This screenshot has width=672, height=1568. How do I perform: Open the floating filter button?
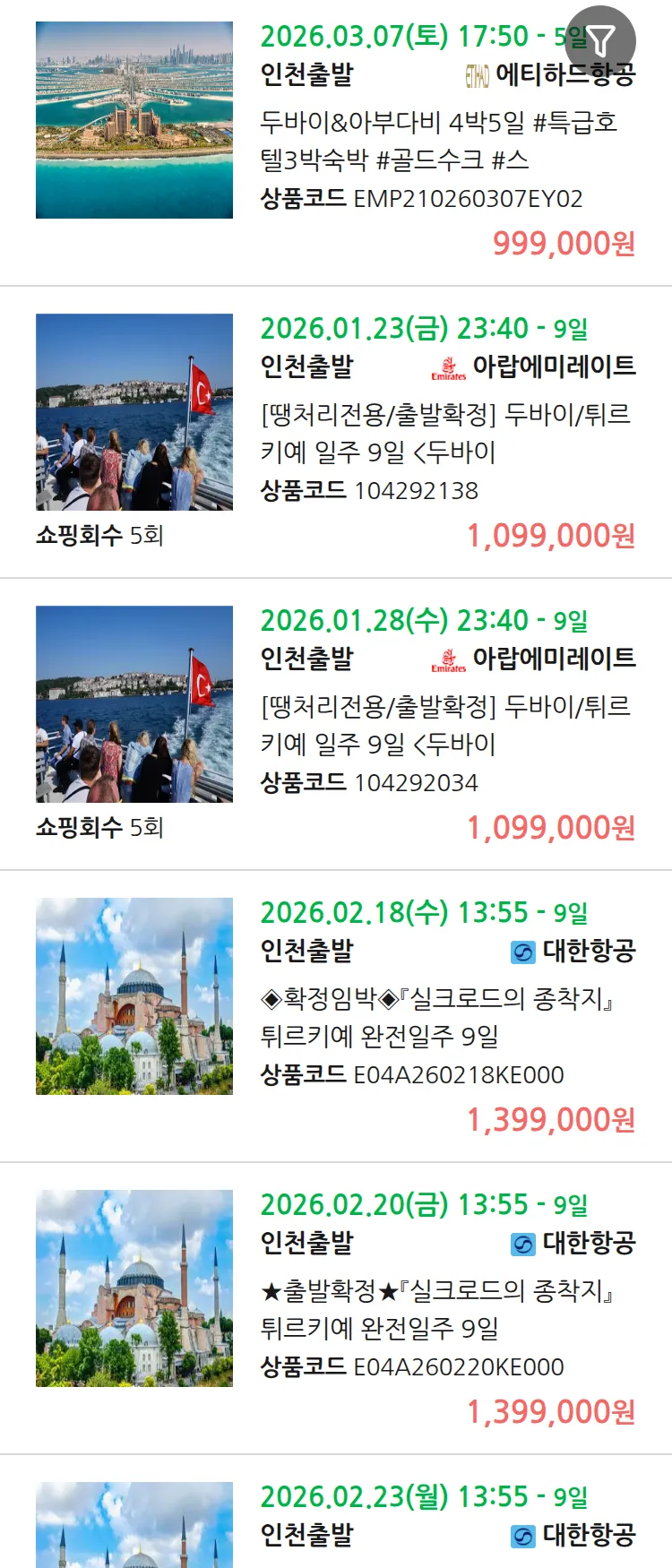600,40
